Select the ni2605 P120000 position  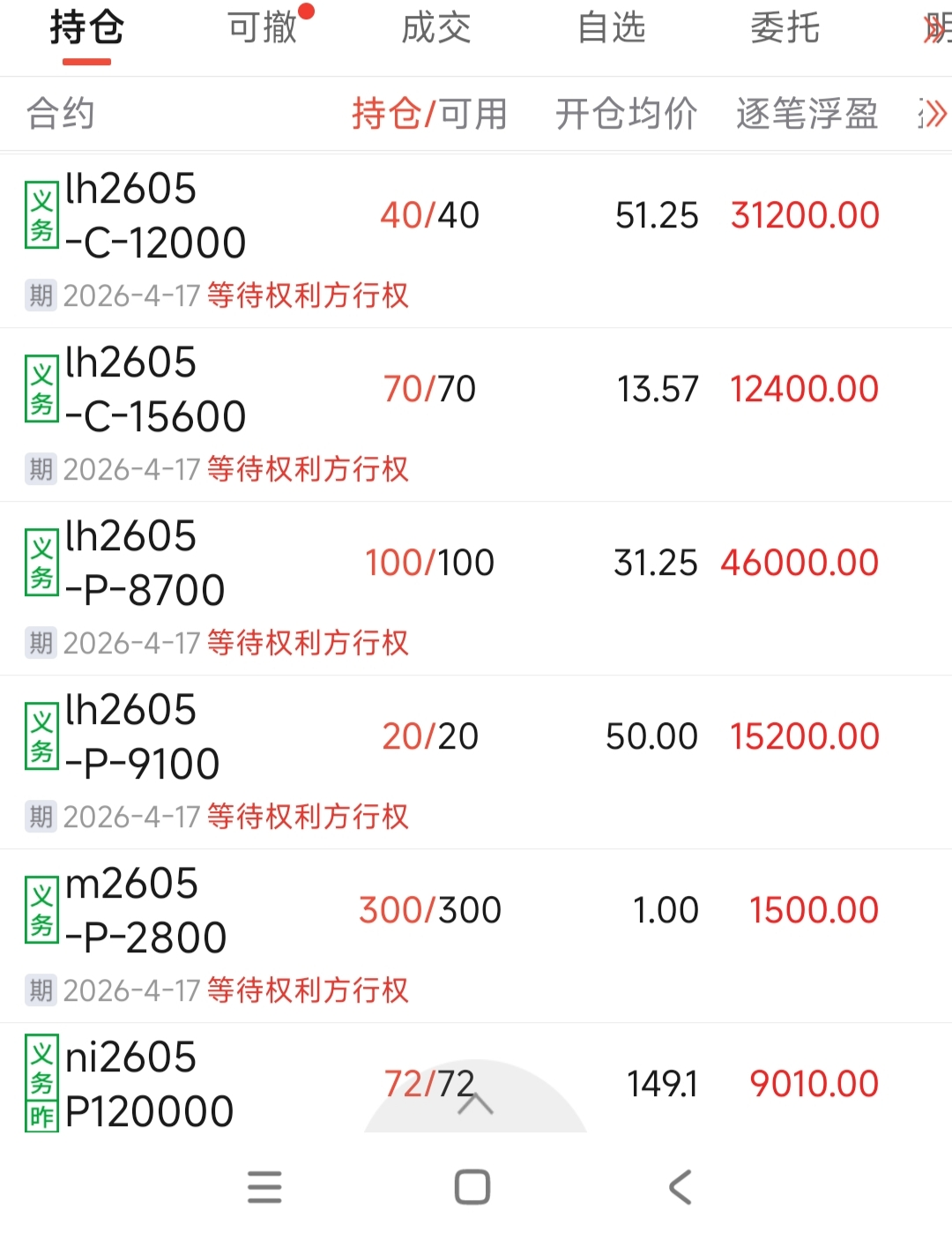[149, 1085]
